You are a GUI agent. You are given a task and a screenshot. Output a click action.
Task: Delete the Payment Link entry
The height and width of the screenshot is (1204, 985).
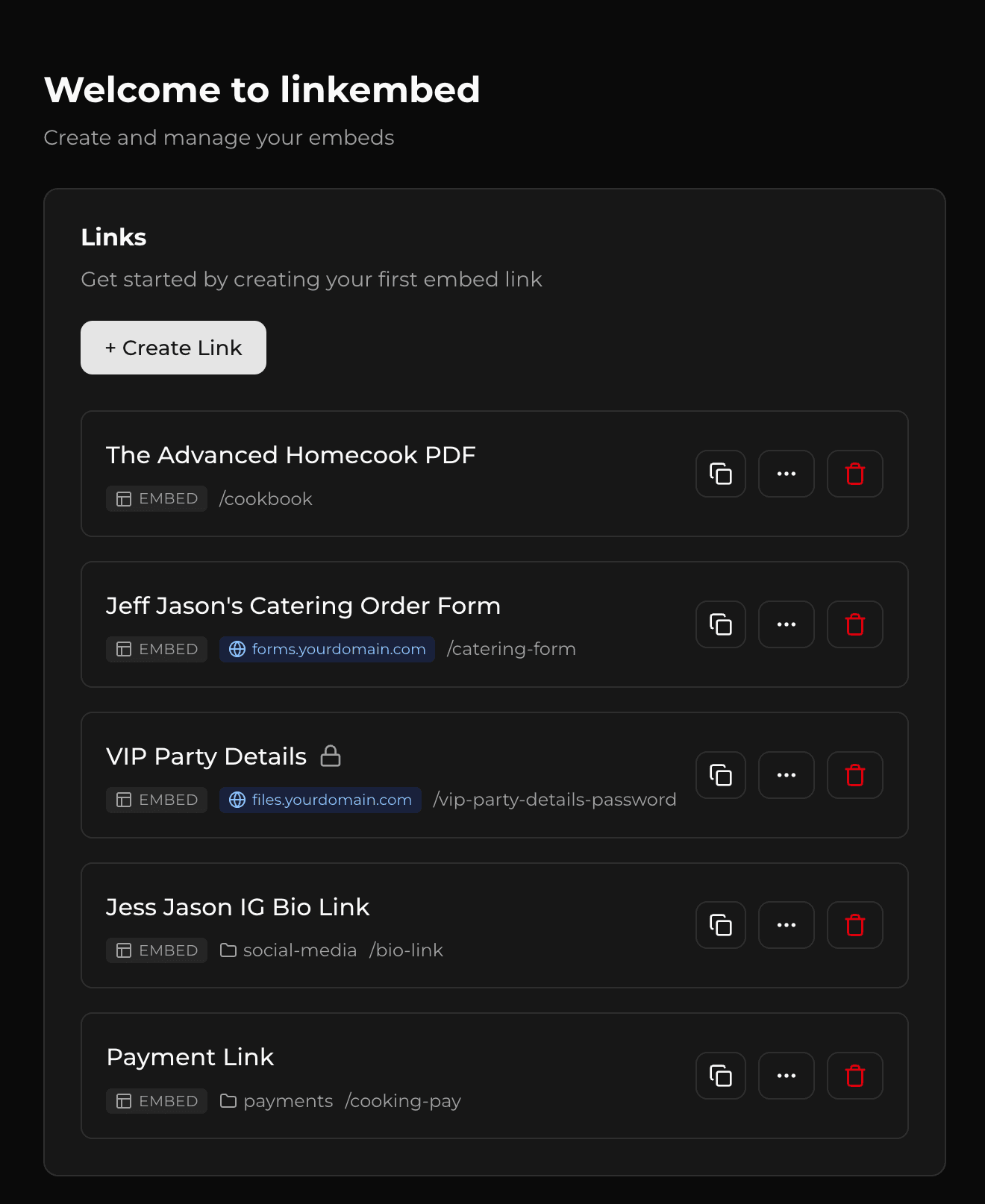tap(854, 1075)
